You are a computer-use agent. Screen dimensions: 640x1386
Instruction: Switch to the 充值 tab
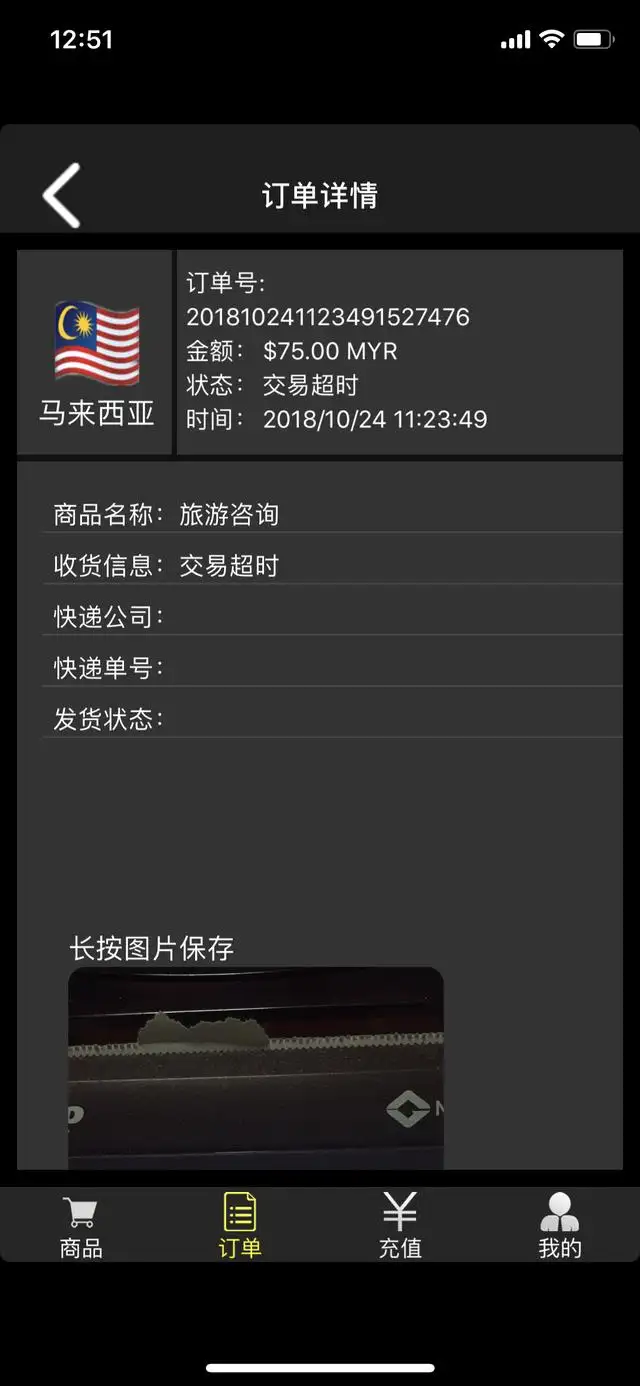point(400,1225)
